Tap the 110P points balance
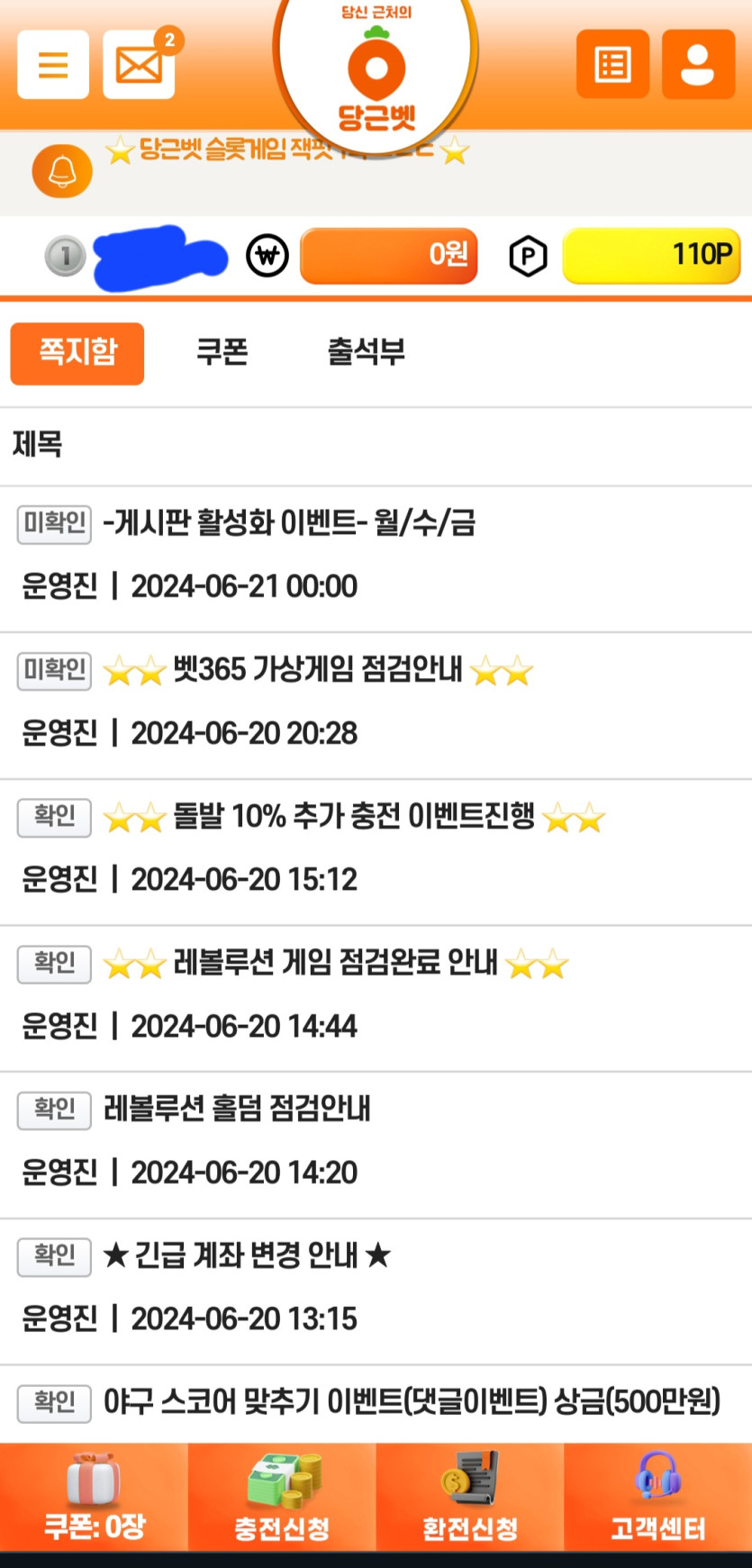This screenshot has height=1568, width=752. pos(651,256)
